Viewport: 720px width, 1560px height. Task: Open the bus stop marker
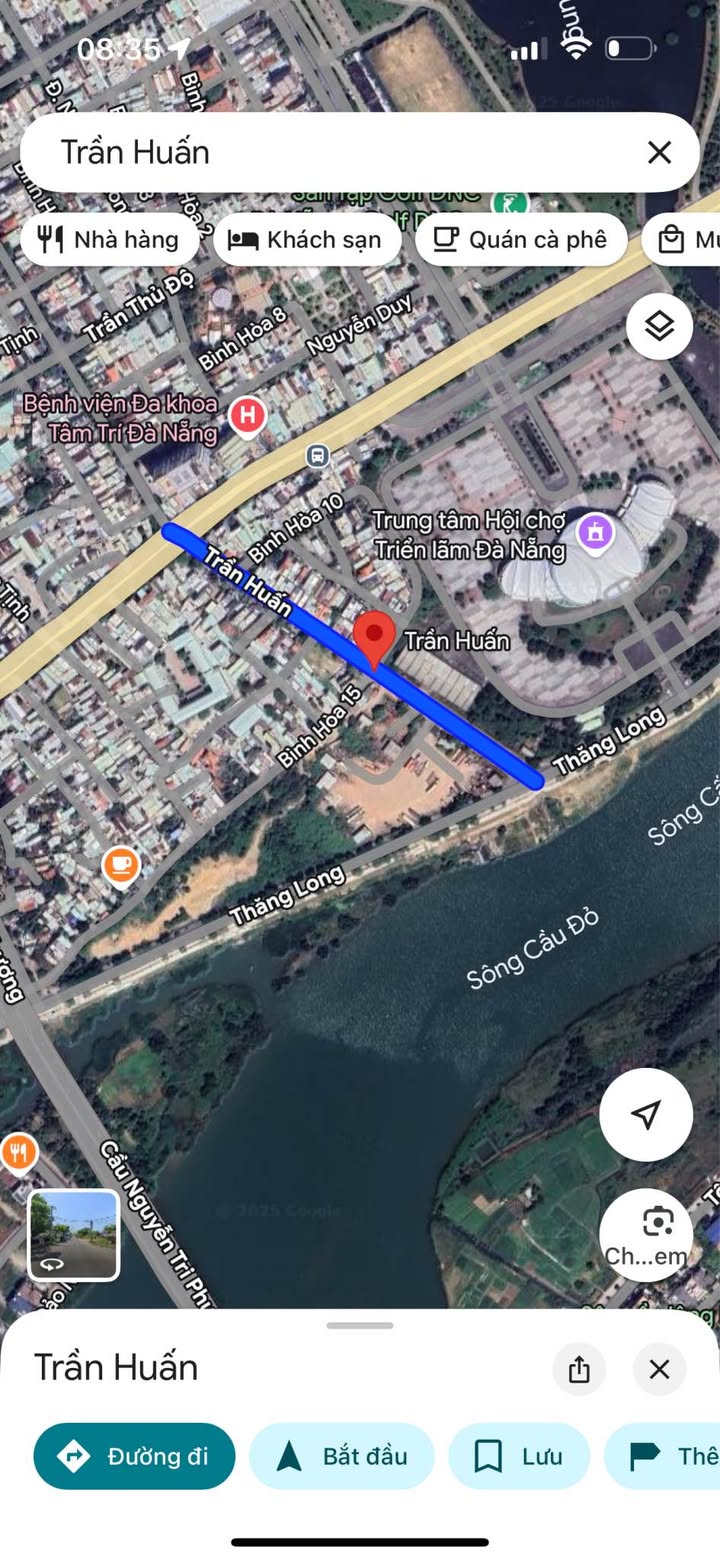(x=317, y=456)
